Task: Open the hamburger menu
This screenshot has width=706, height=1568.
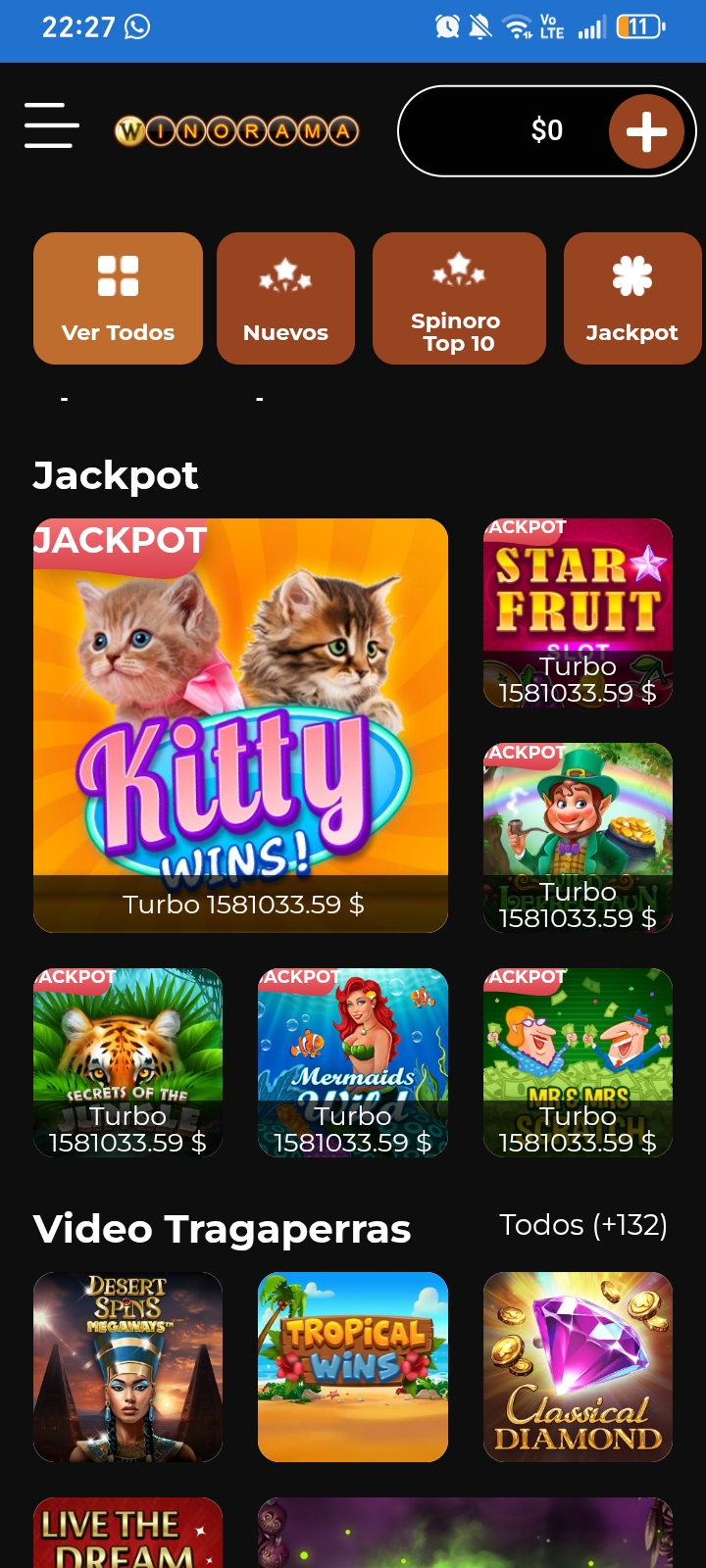Action: [x=52, y=125]
